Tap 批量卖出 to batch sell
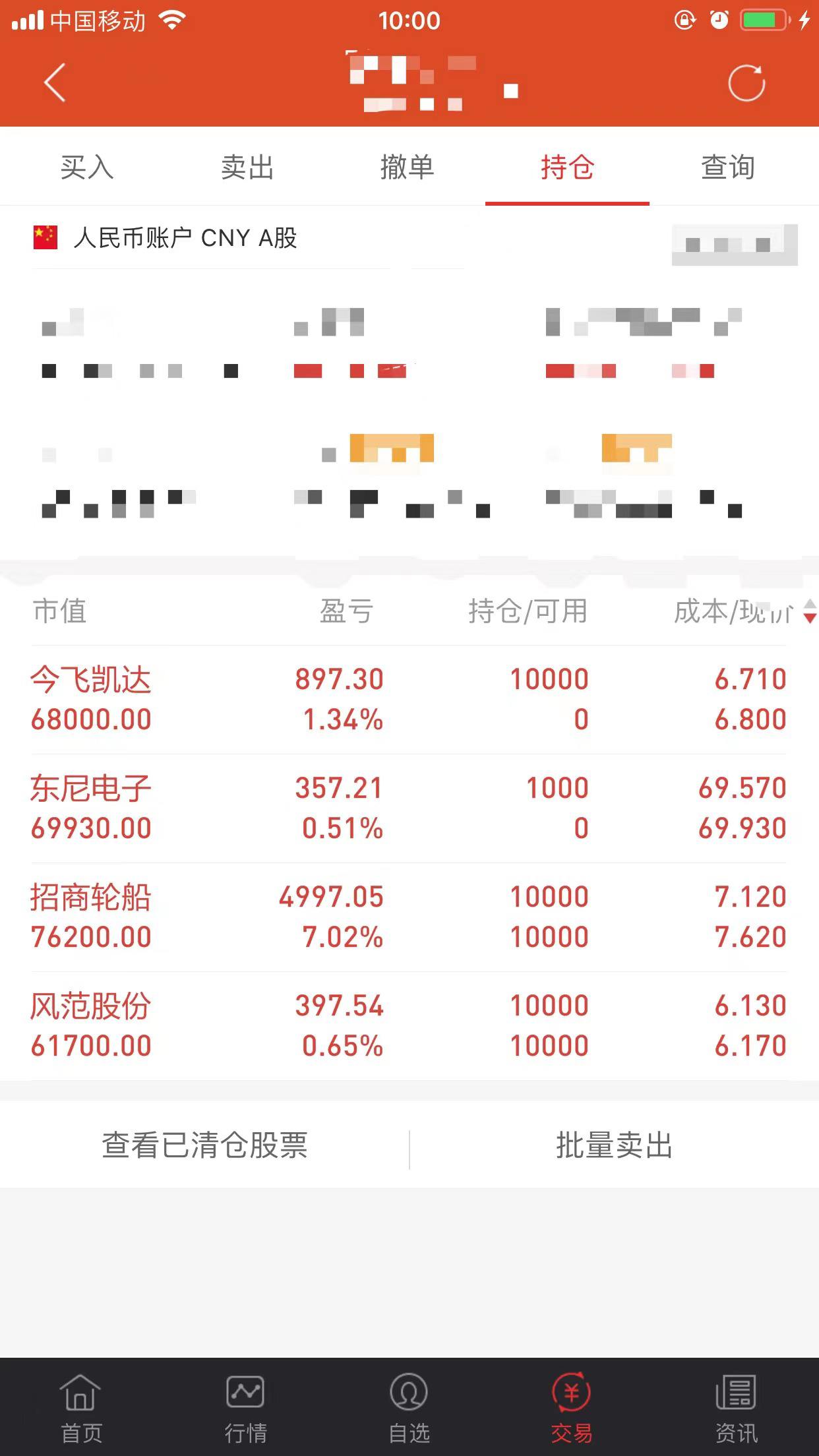 [x=614, y=1145]
